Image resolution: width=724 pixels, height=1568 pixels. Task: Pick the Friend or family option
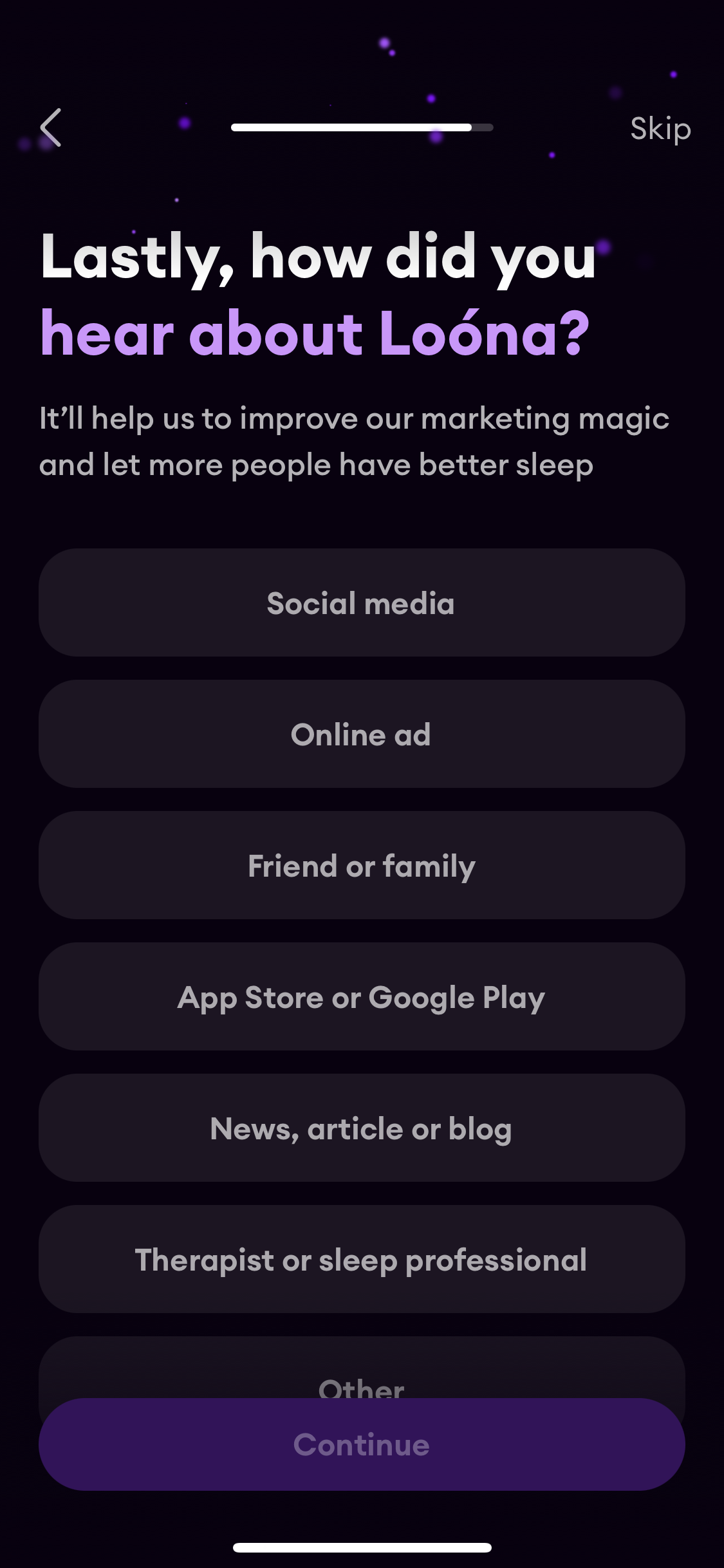pyautogui.click(x=362, y=866)
